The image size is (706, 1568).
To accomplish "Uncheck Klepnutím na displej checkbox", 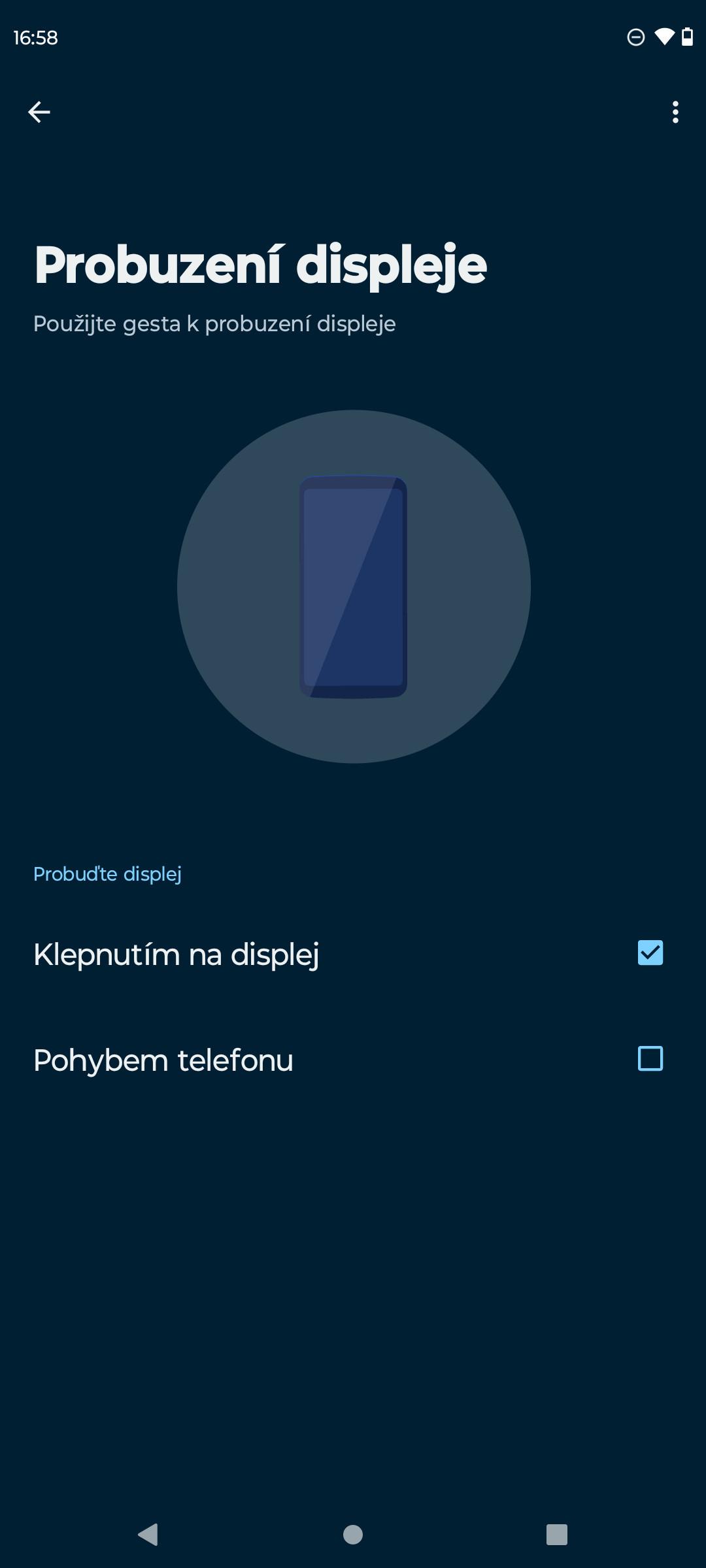I will (x=650, y=953).
